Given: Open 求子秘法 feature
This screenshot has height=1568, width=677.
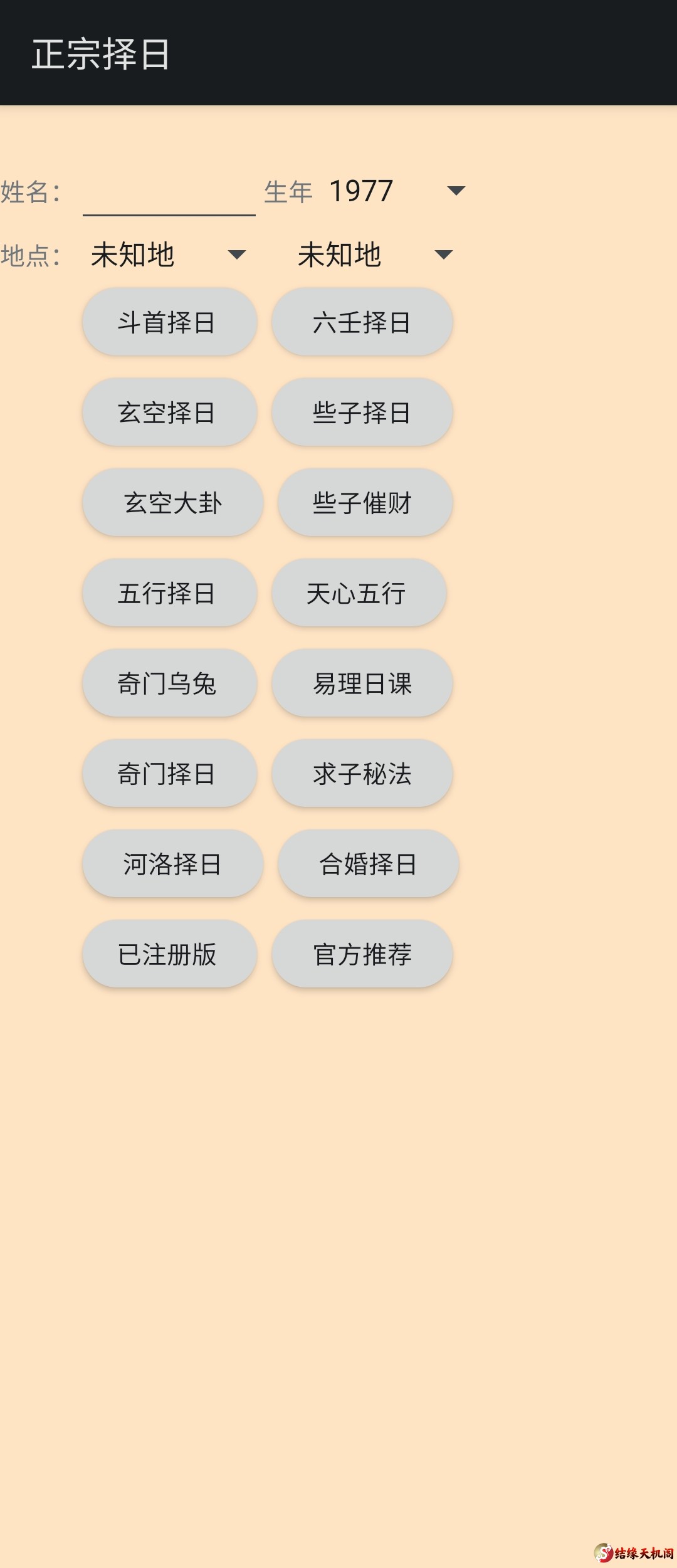Looking at the screenshot, I should pyautogui.click(x=362, y=774).
